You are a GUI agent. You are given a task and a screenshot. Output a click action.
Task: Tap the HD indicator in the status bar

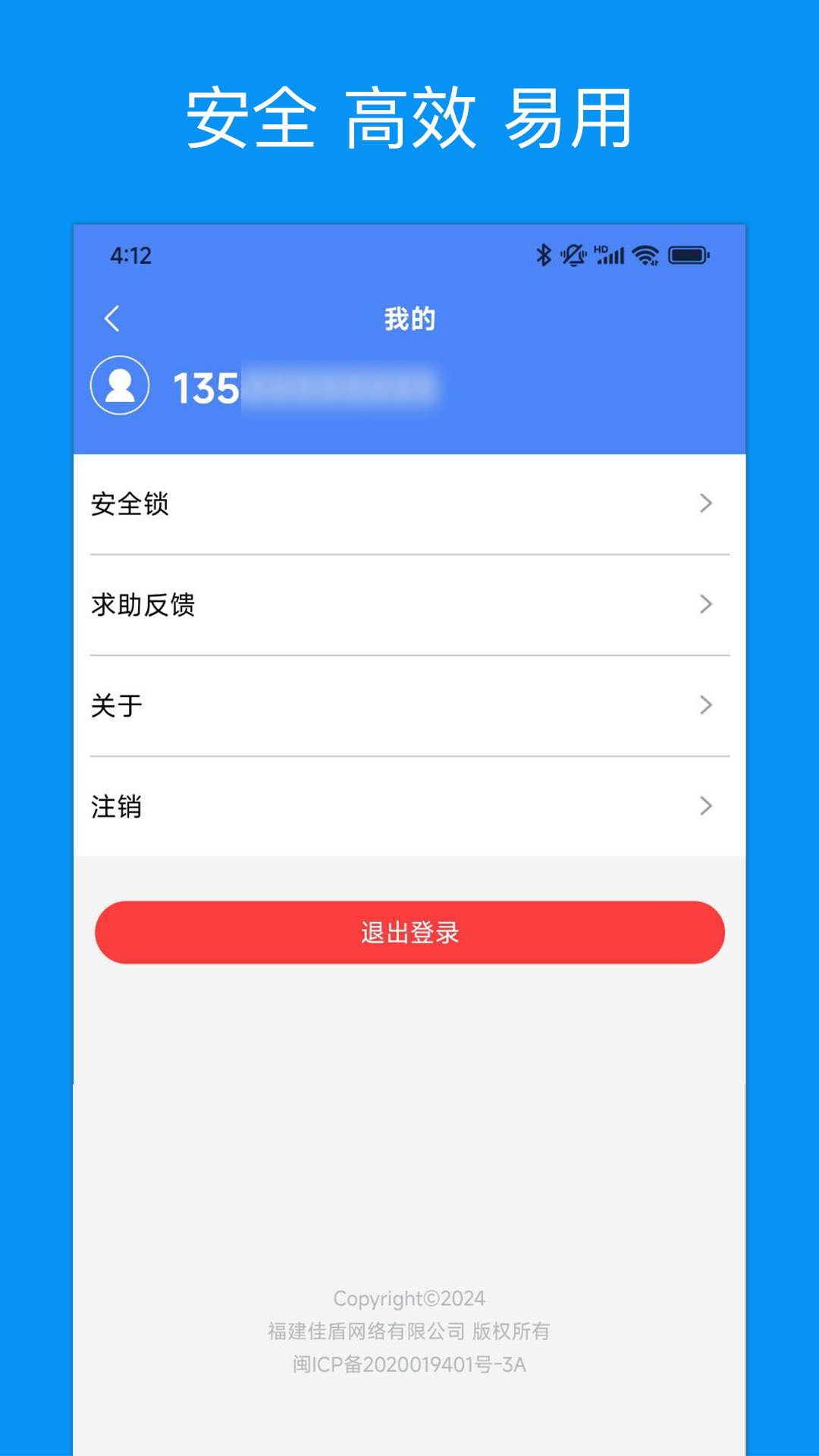coord(600,246)
